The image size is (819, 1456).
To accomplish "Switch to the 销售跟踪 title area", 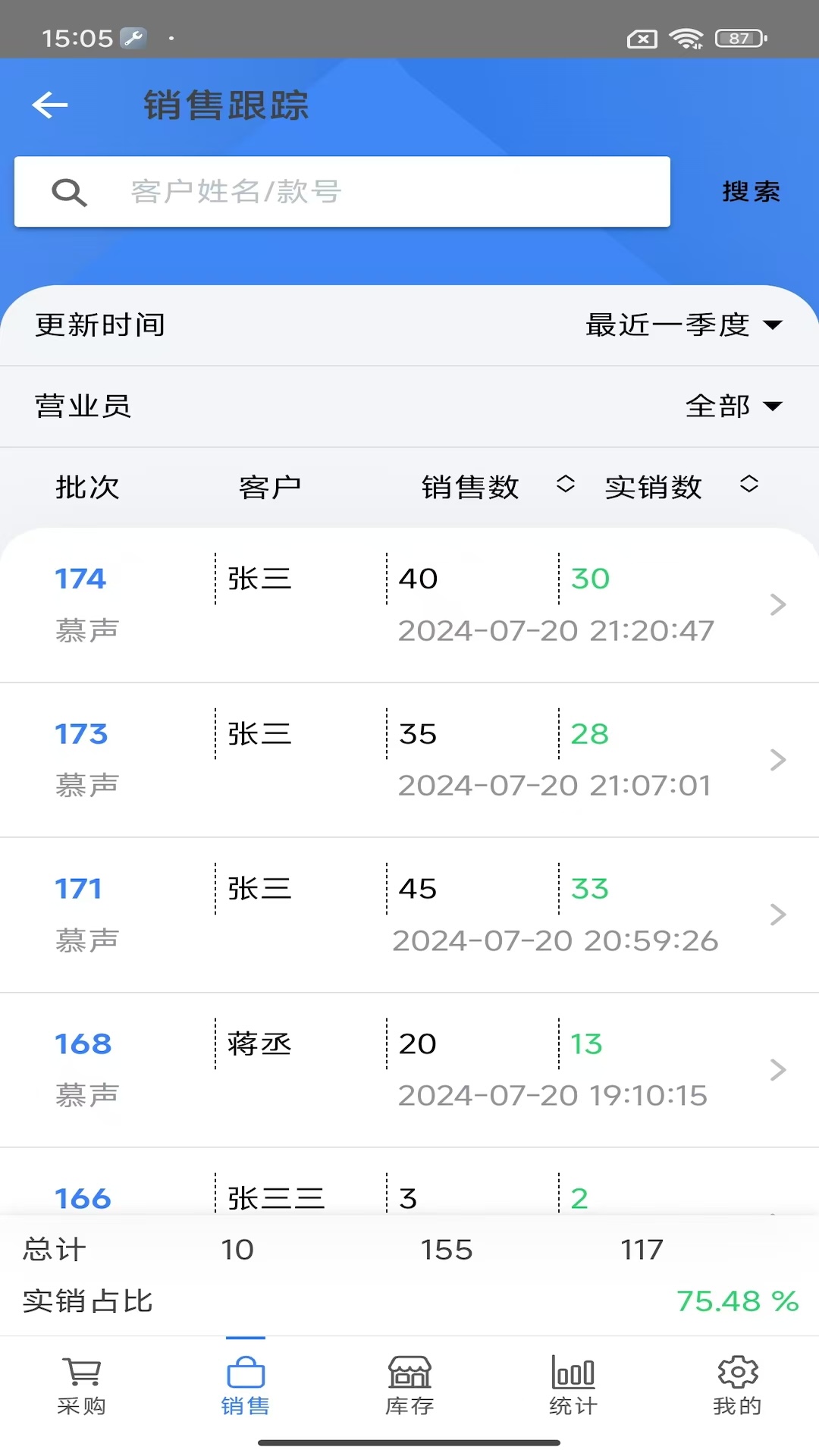I will (225, 106).
